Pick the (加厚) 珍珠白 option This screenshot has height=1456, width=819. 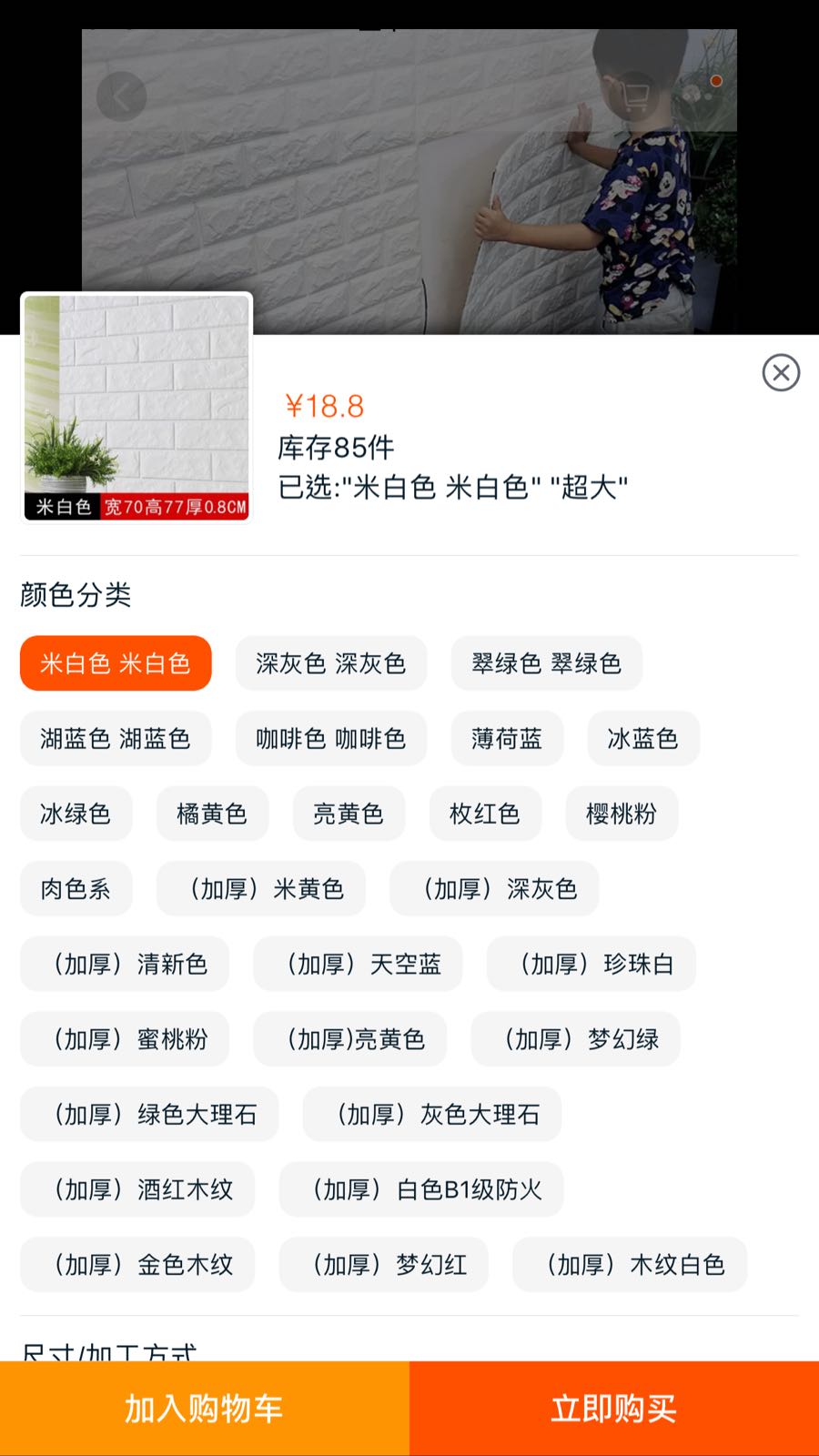(591, 964)
